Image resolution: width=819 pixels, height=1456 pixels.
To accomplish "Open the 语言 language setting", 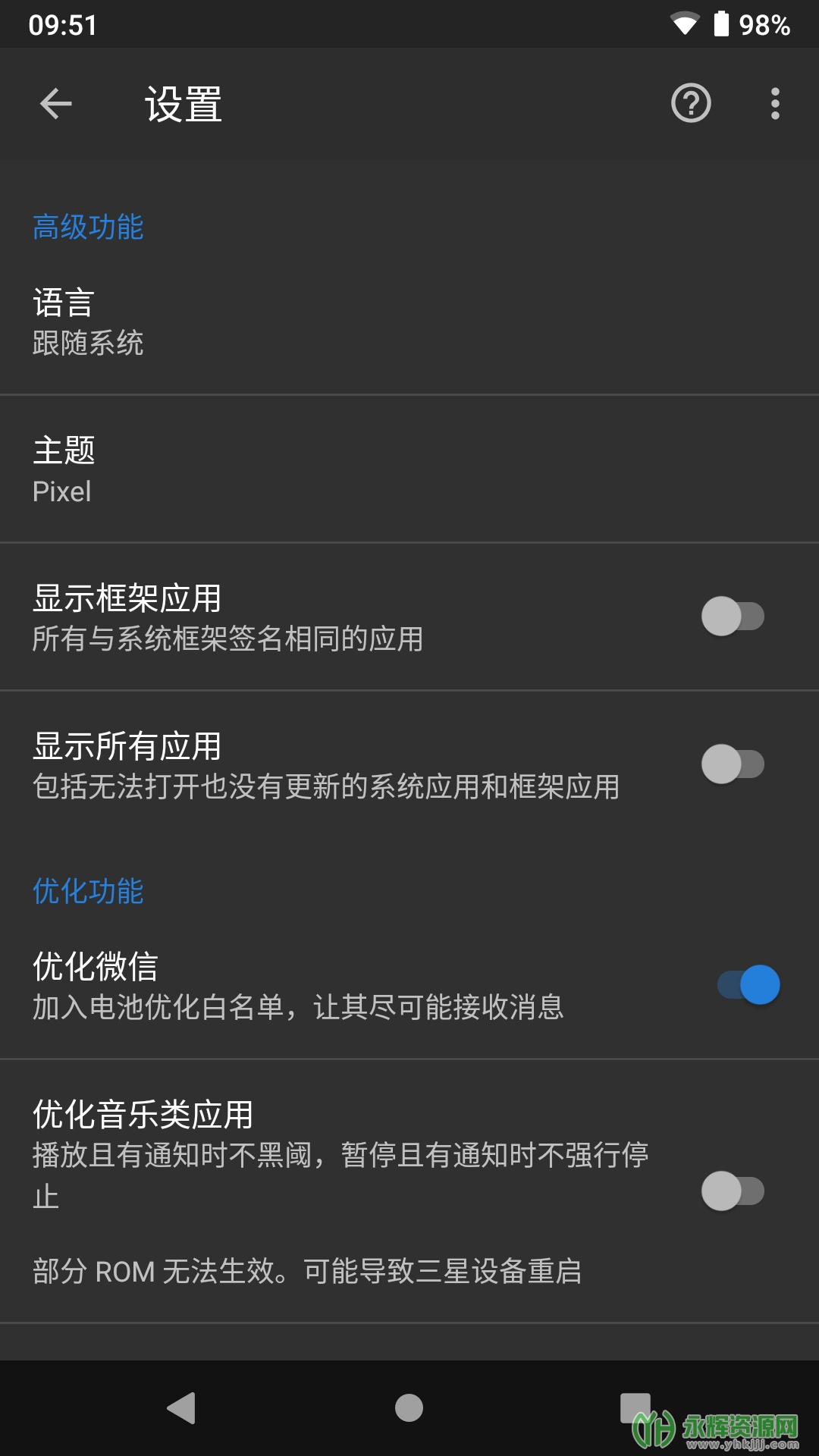I will pyautogui.click(x=409, y=322).
